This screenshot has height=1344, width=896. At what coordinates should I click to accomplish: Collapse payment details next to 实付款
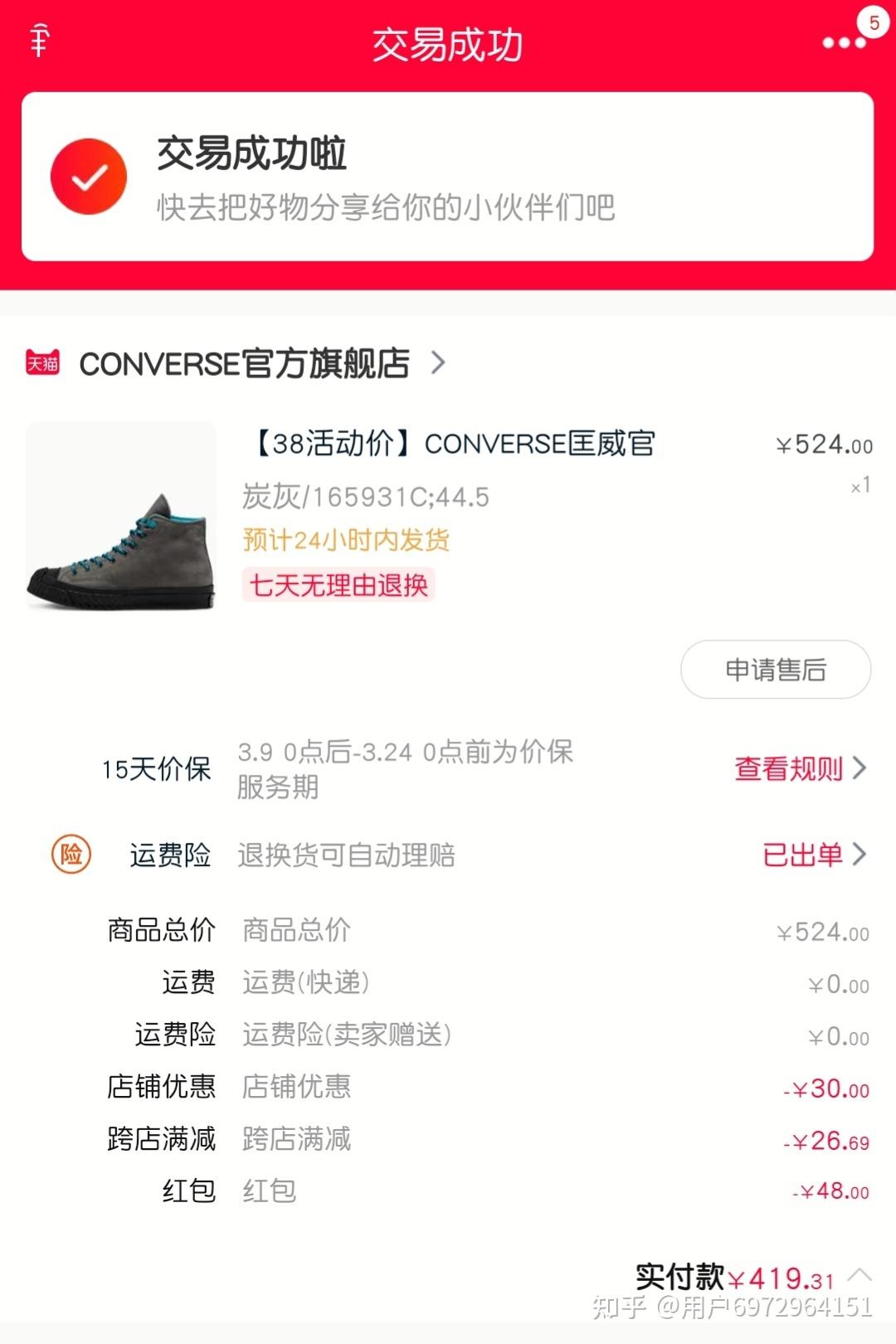point(859,1275)
